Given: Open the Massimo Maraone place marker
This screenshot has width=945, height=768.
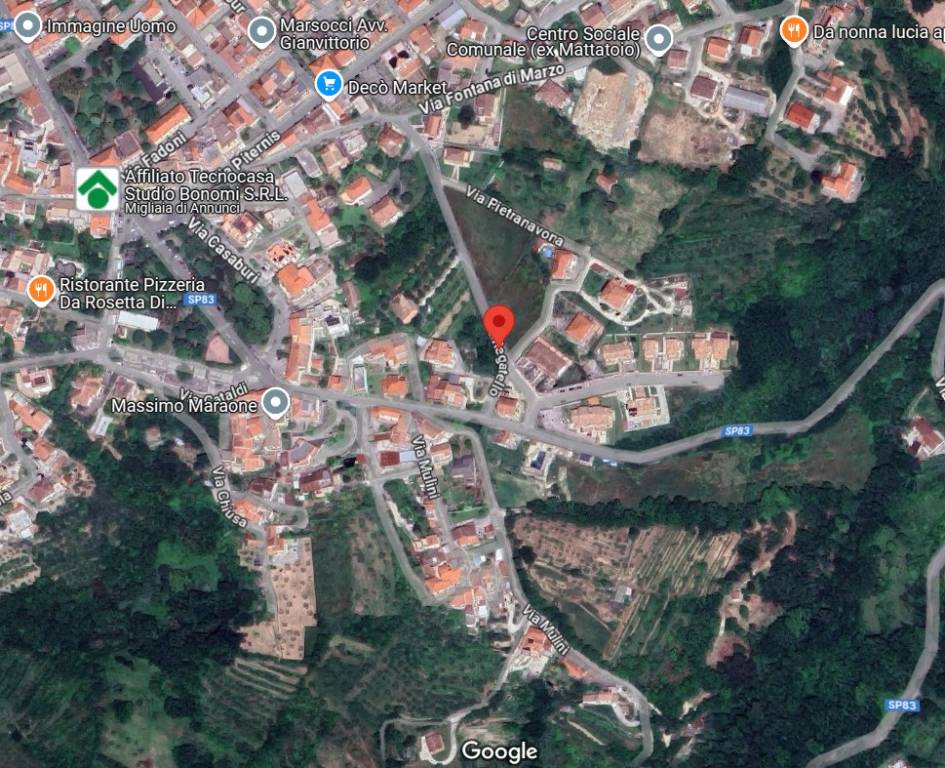Looking at the screenshot, I should tap(275, 404).
